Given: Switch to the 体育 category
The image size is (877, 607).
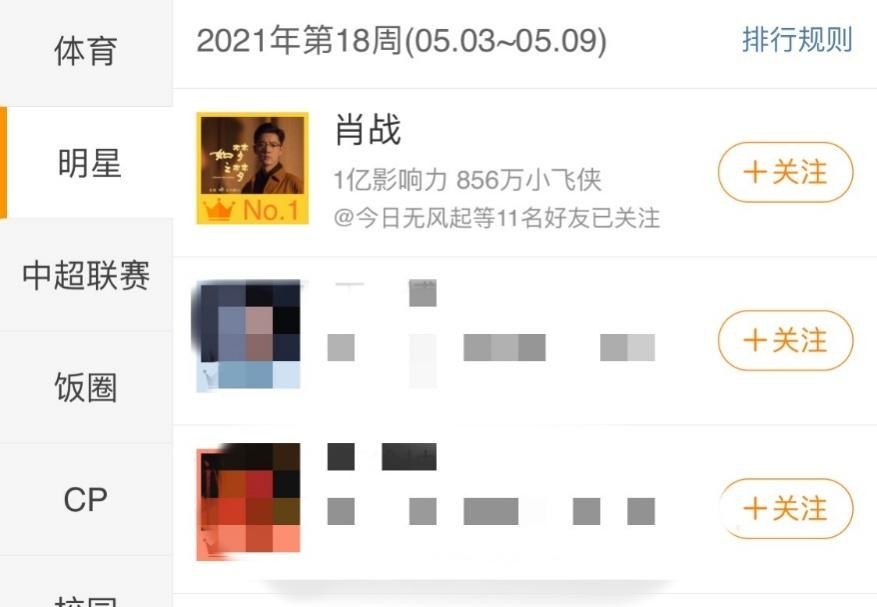Looking at the screenshot, I should [x=86, y=51].
